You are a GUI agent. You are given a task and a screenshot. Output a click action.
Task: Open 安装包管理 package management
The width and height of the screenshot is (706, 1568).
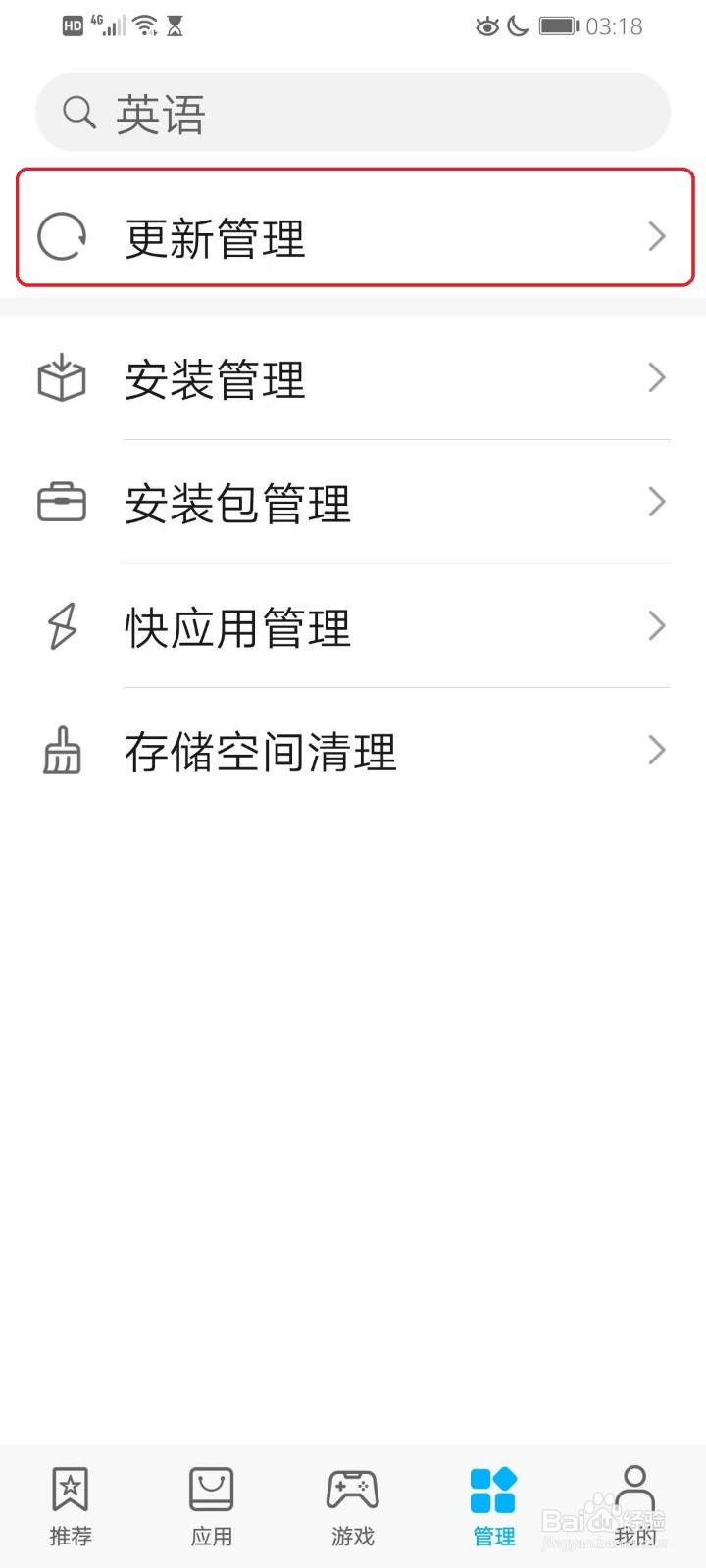coord(353,503)
